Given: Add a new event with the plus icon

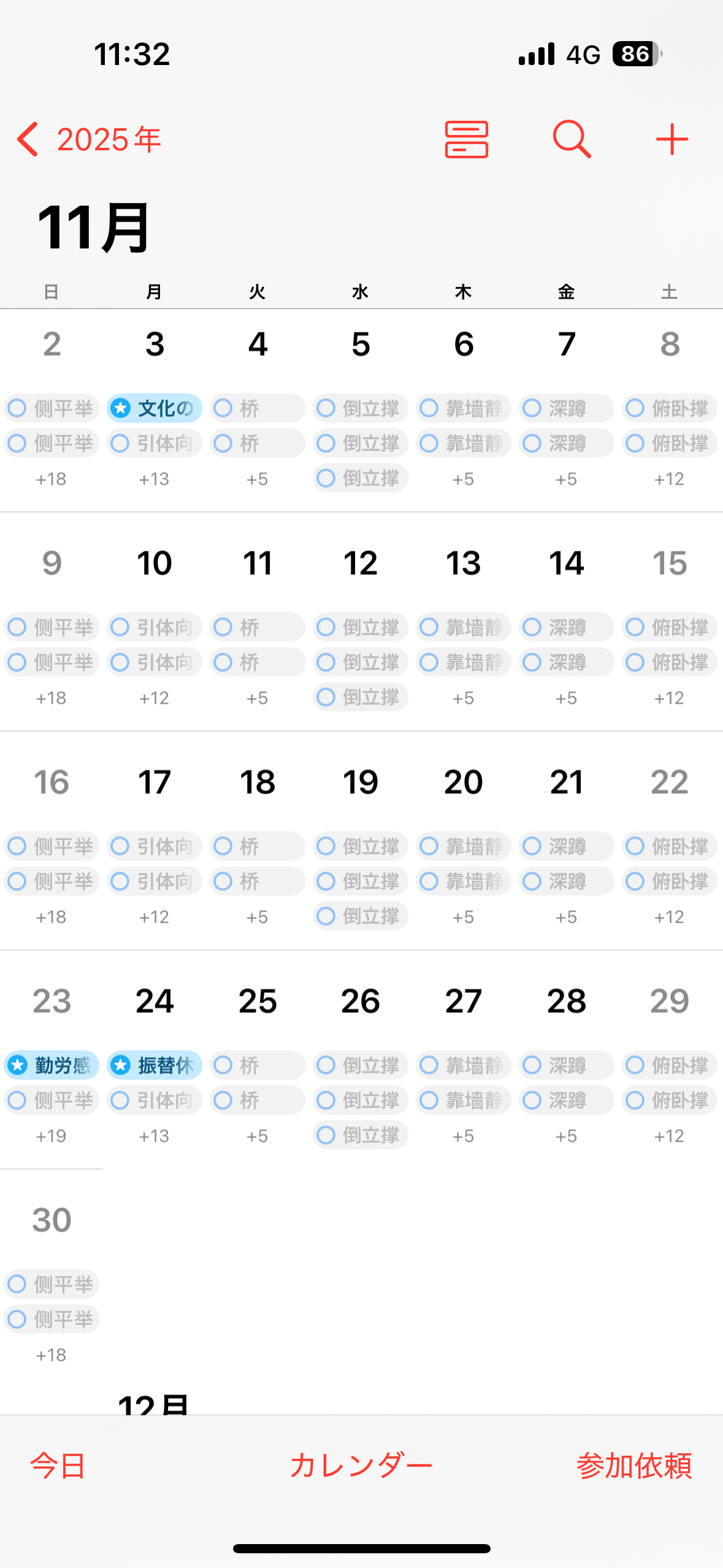Looking at the screenshot, I should click(671, 139).
